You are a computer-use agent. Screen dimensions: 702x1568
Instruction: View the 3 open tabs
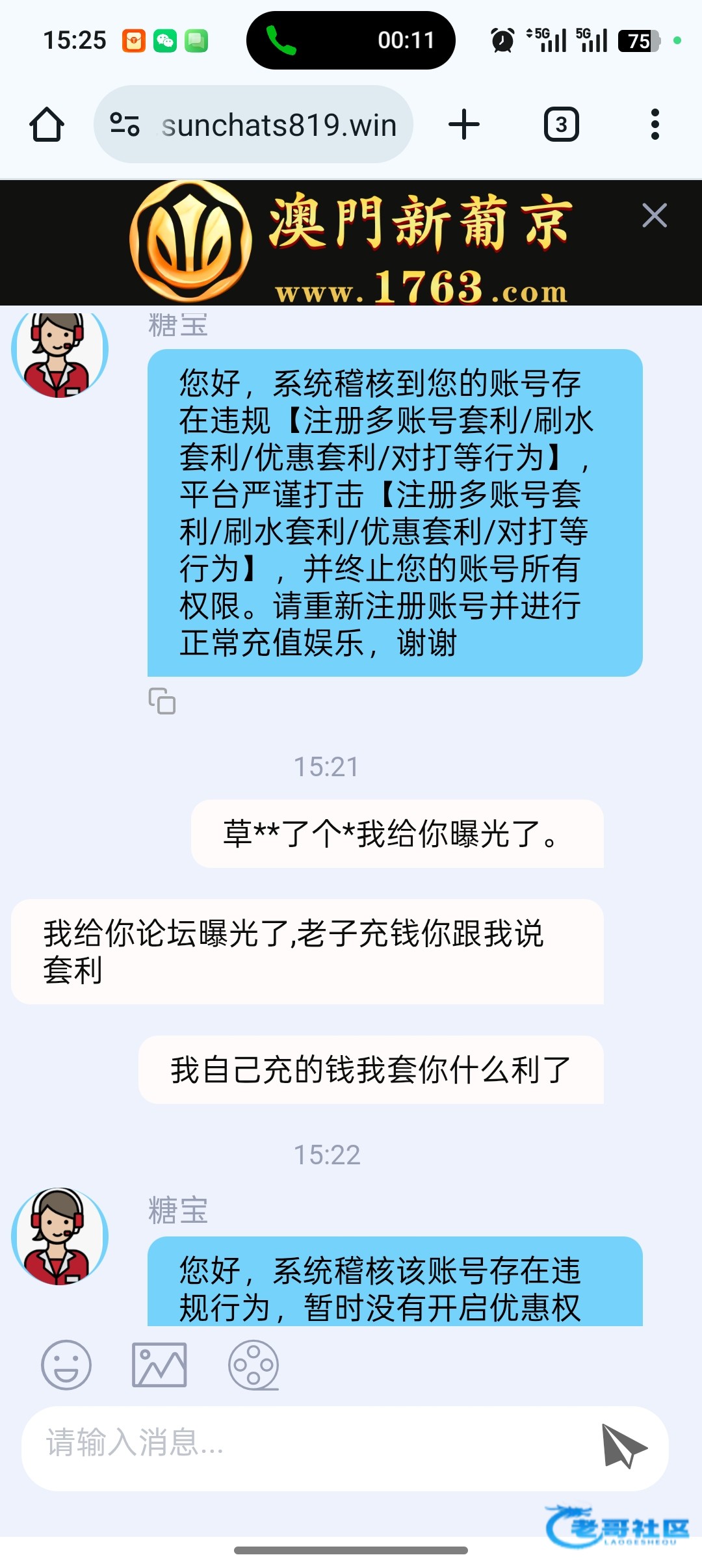[561, 124]
